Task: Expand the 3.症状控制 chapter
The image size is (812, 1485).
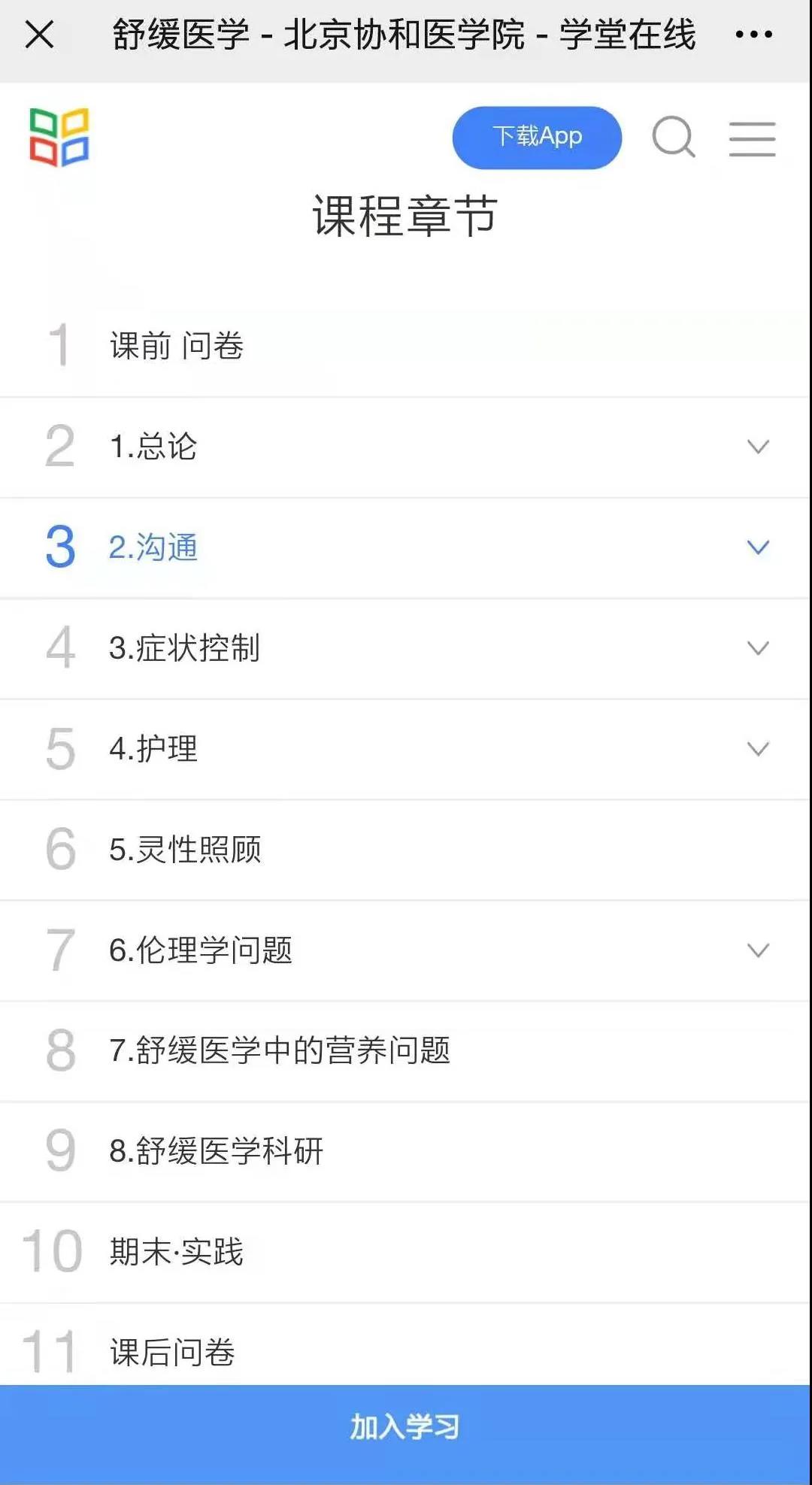Action: tap(406, 648)
